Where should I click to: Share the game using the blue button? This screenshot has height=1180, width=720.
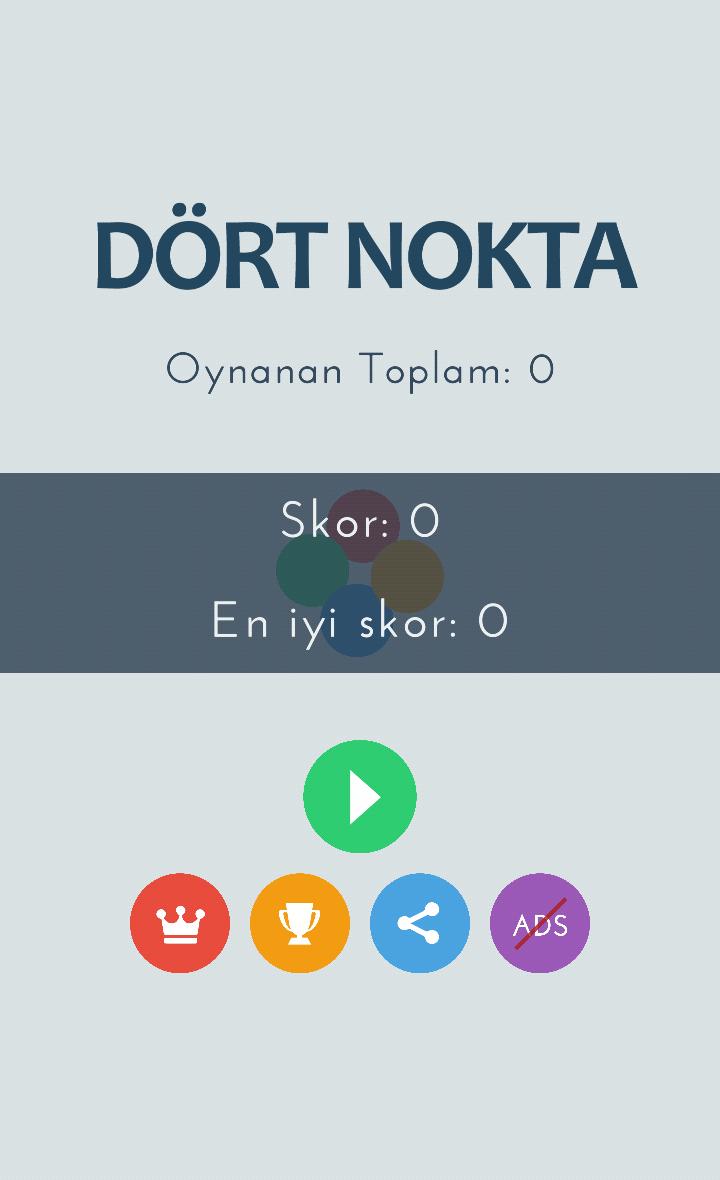tap(420, 923)
